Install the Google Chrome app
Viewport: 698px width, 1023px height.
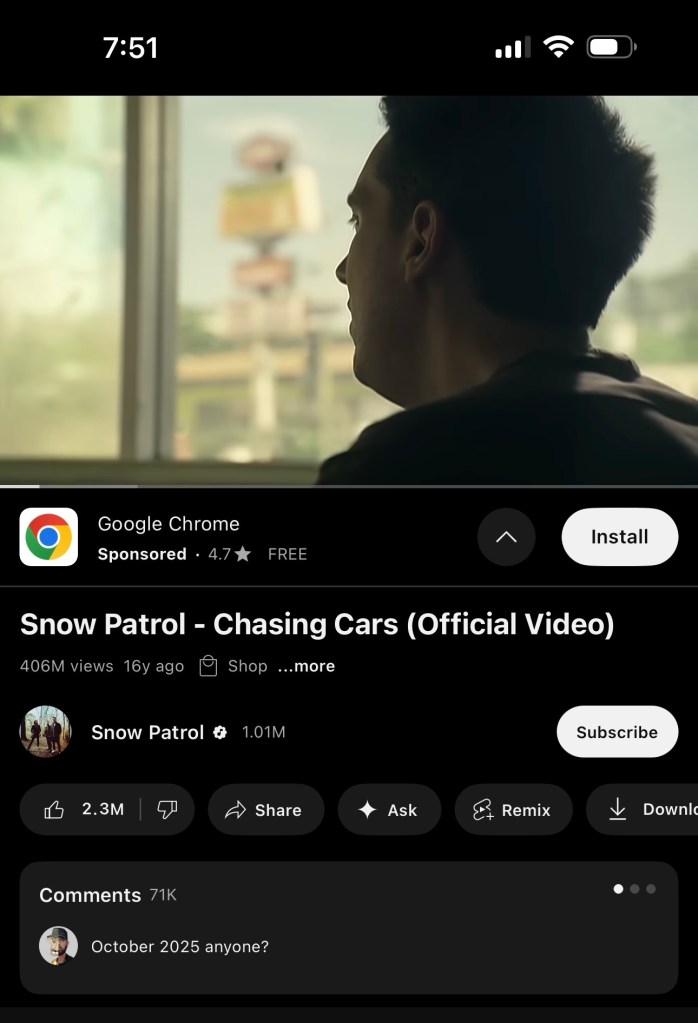(x=619, y=537)
